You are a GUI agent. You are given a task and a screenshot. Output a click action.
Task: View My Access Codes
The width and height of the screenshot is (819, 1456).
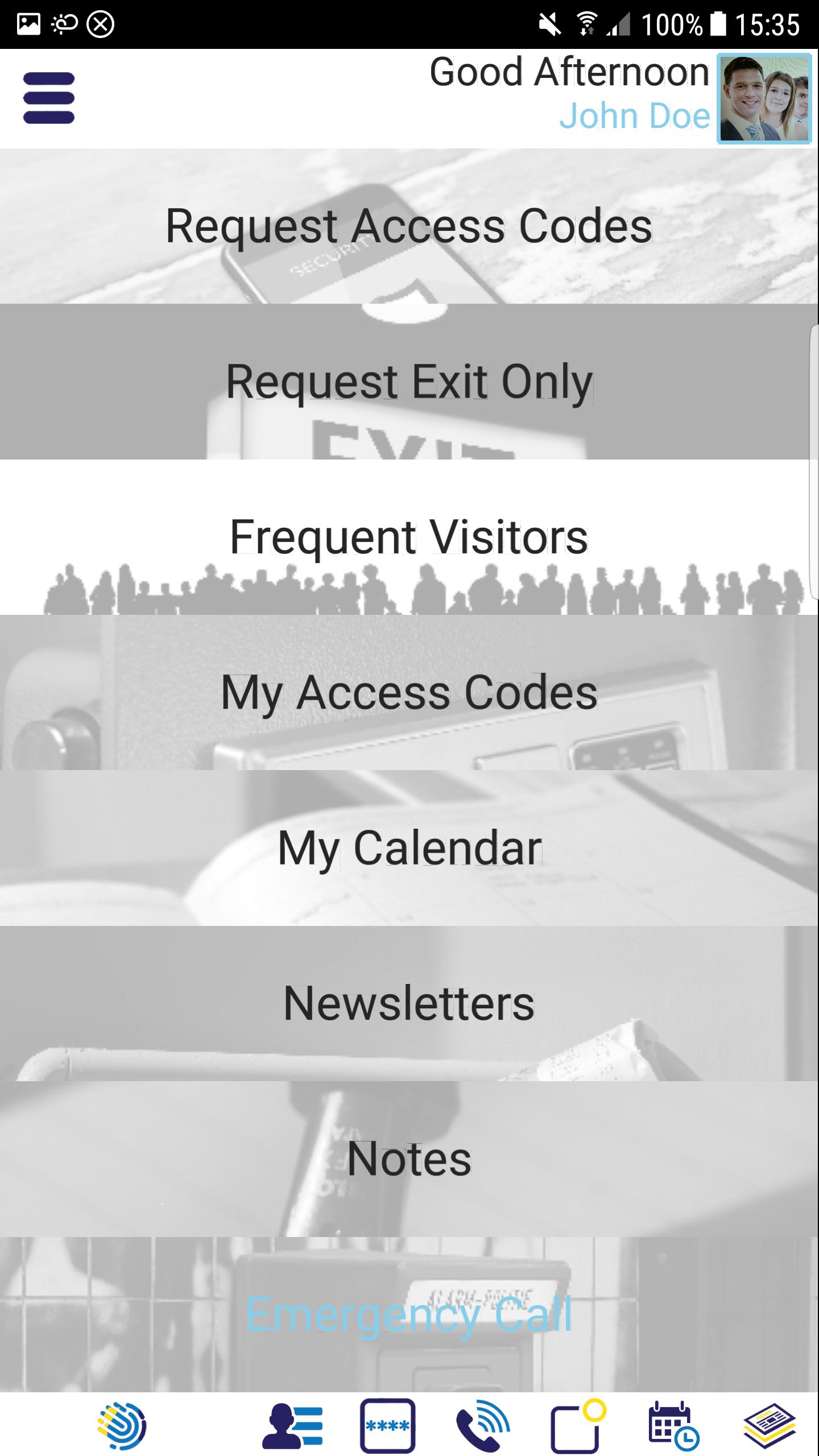point(408,692)
